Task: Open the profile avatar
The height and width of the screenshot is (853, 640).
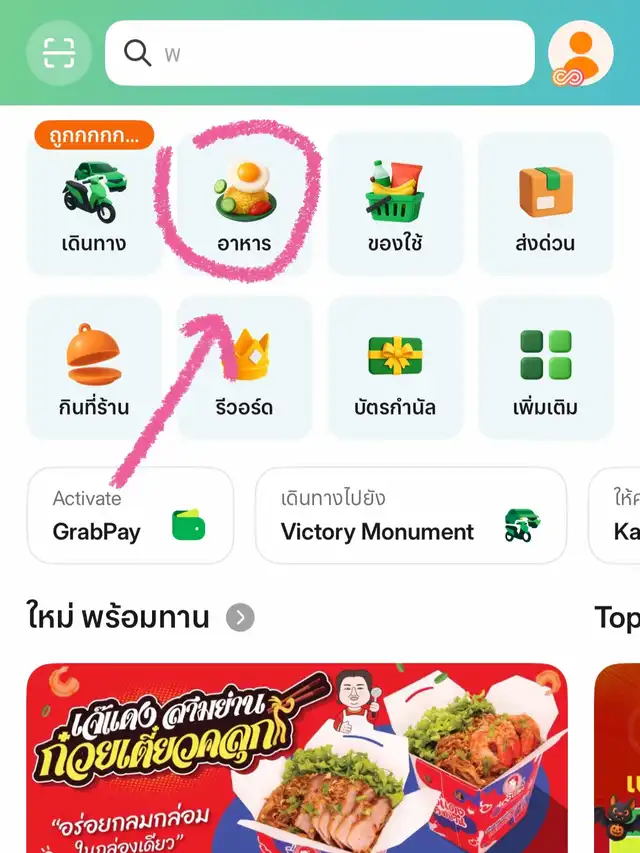Action: [x=580, y=53]
